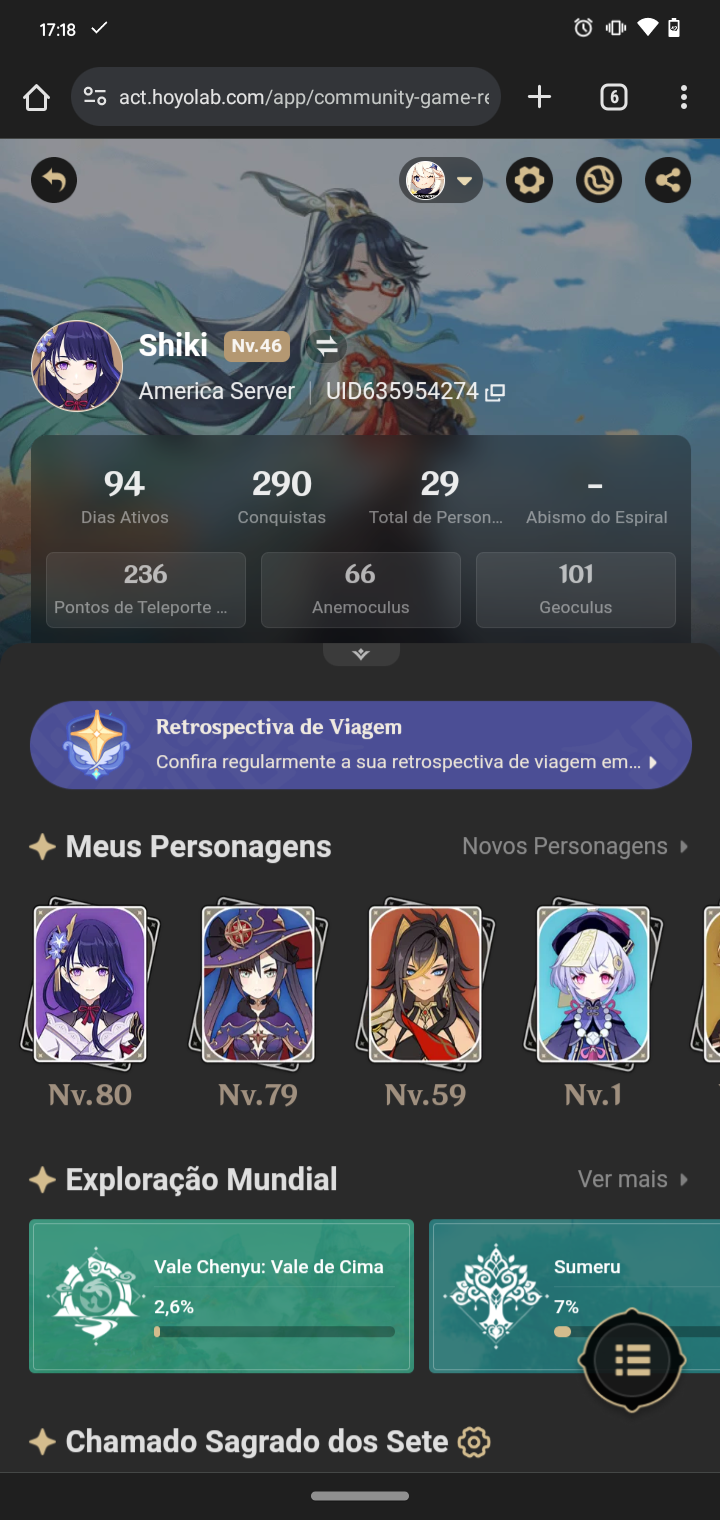Select the Nv.1 character card
The image size is (720, 1520).
coord(593,984)
